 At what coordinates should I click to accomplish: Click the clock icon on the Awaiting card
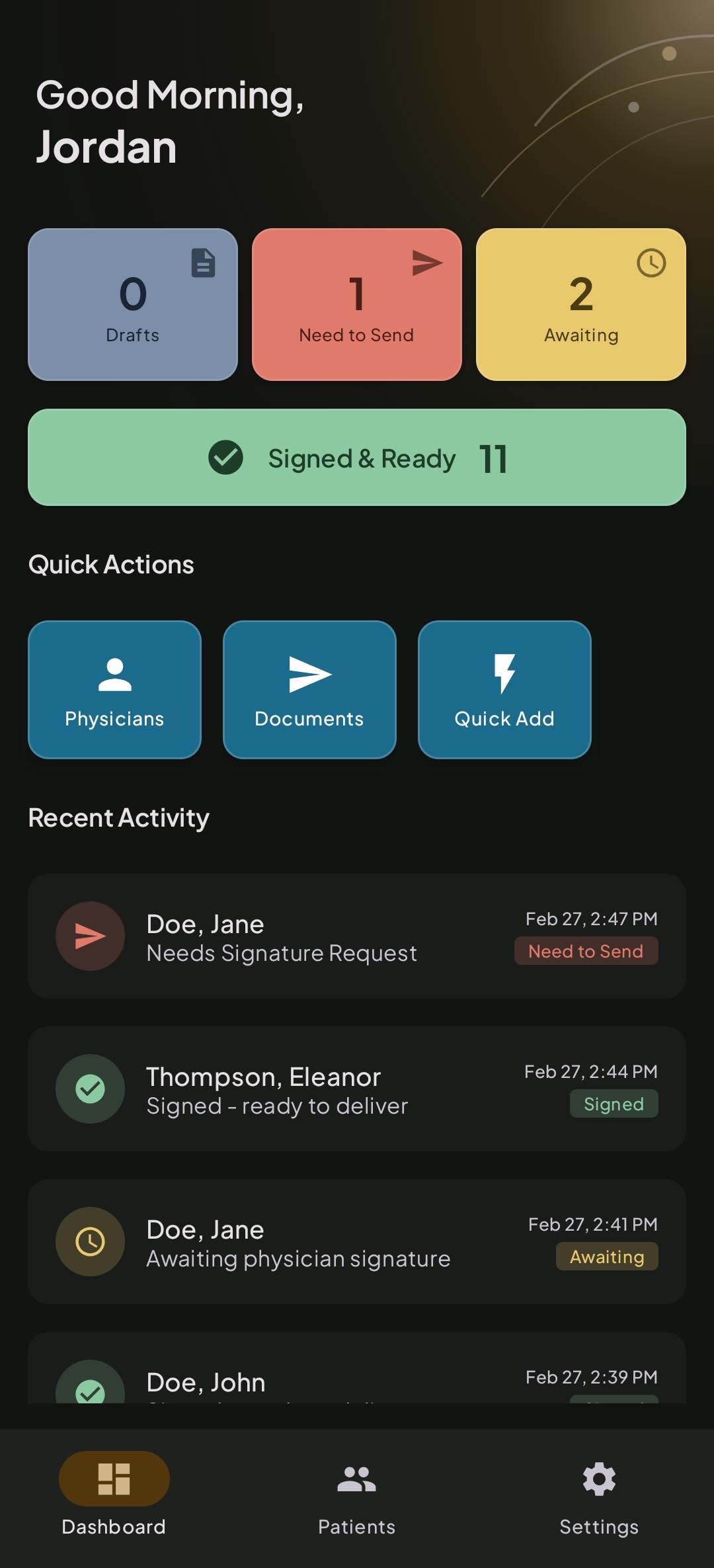coord(651,262)
